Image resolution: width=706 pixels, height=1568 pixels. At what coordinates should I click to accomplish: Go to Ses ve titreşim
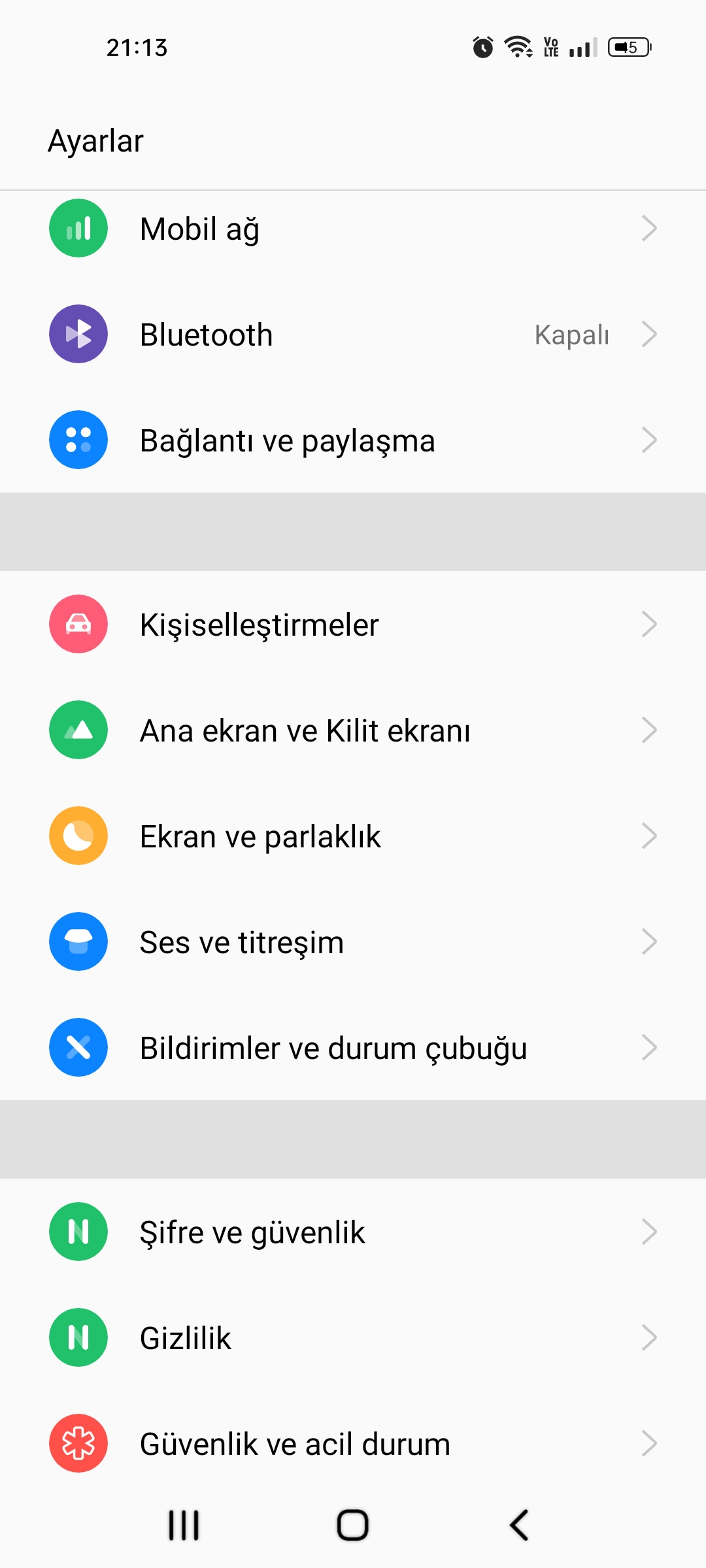(353, 942)
